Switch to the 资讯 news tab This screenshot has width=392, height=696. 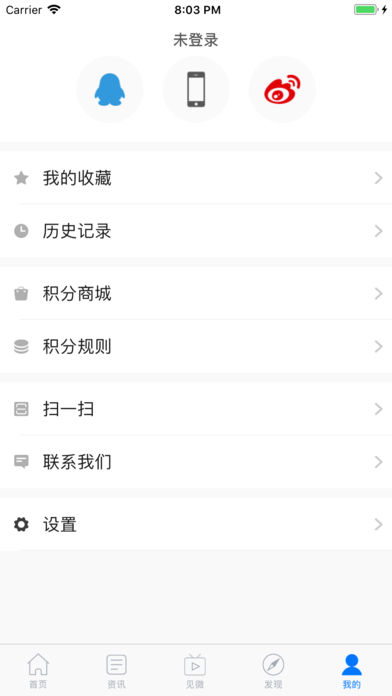point(117,671)
